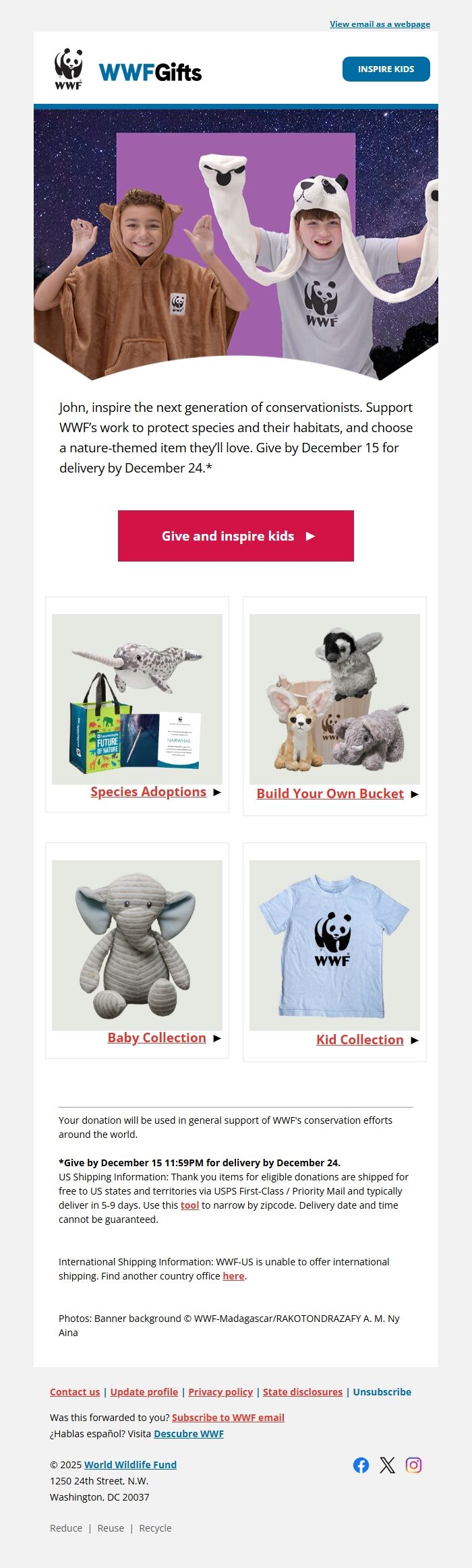Unsubscribe from WWF emails
Viewport: 472px width, 1568px height.
pos(382,1392)
